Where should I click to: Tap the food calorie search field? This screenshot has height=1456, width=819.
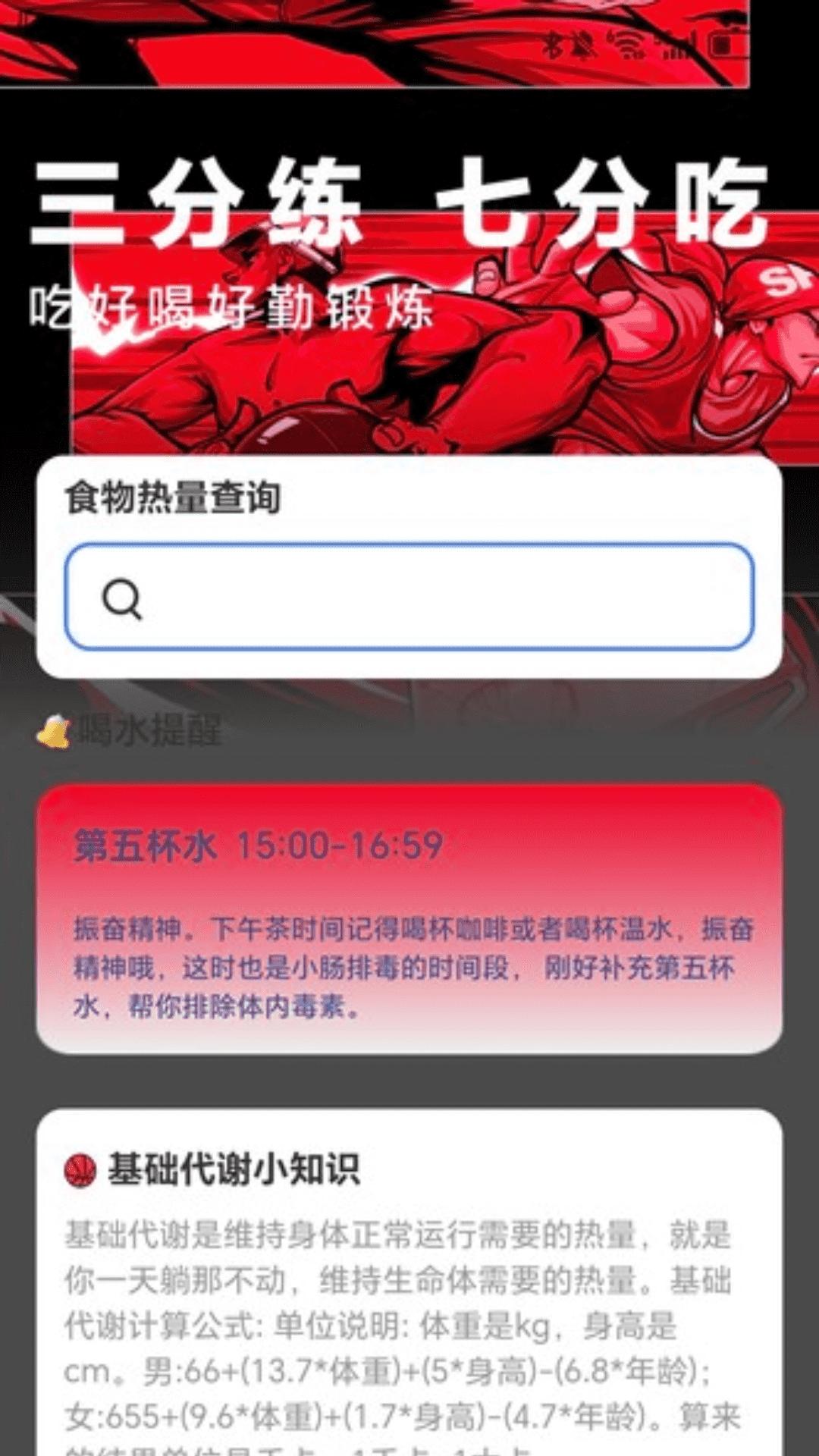pyautogui.click(x=409, y=597)
